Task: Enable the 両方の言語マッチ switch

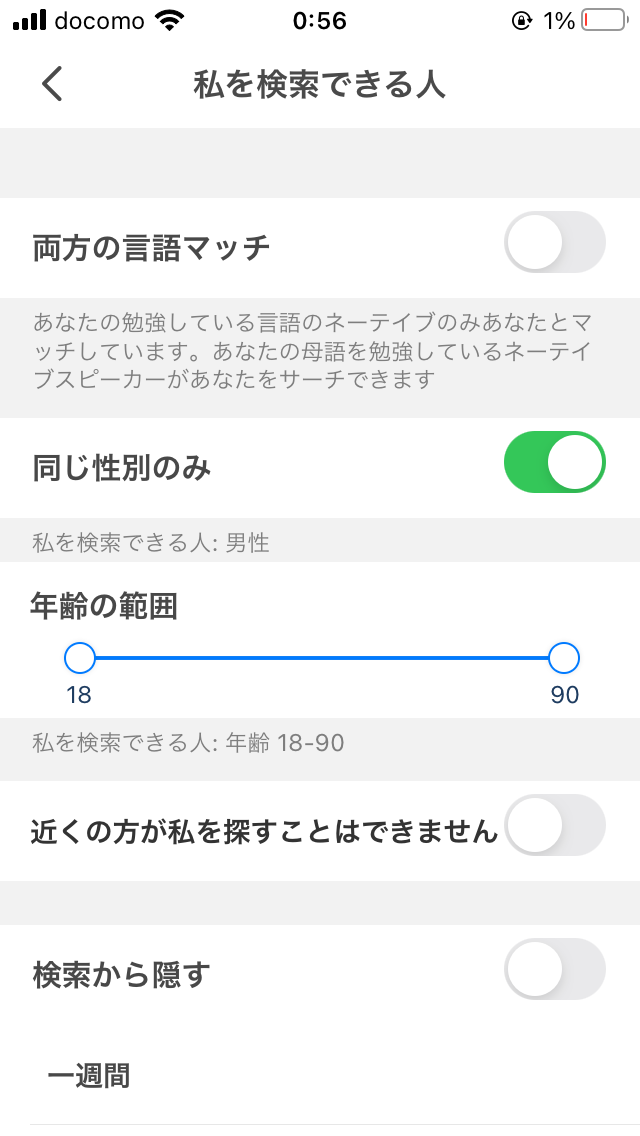Action: tap(554, 242)
